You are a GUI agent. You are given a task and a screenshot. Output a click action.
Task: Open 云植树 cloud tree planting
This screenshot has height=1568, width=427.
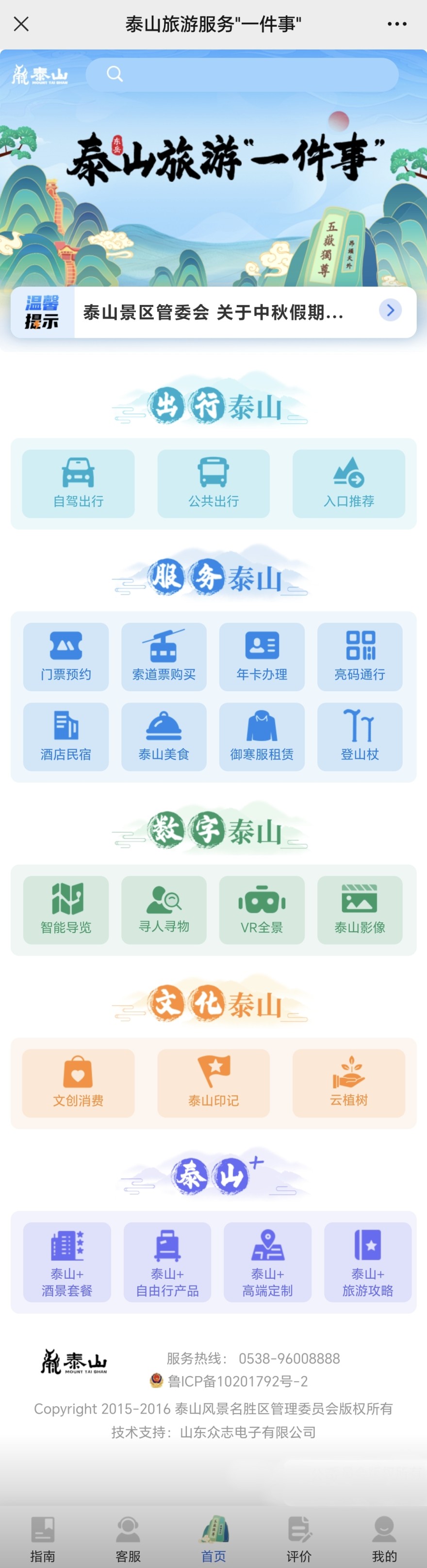(348, 1083)
